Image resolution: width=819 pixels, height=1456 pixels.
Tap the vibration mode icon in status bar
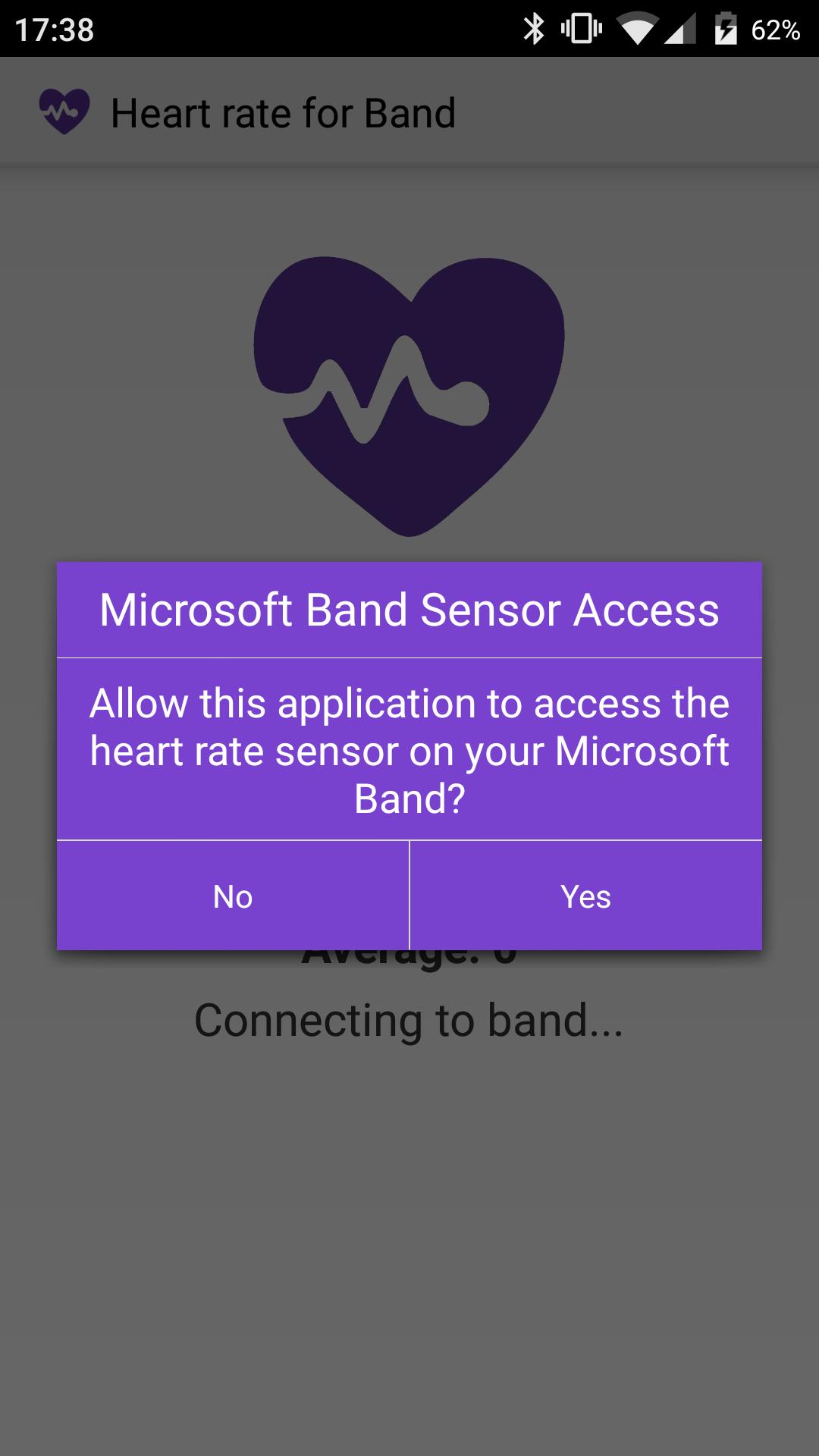point(580,27)
